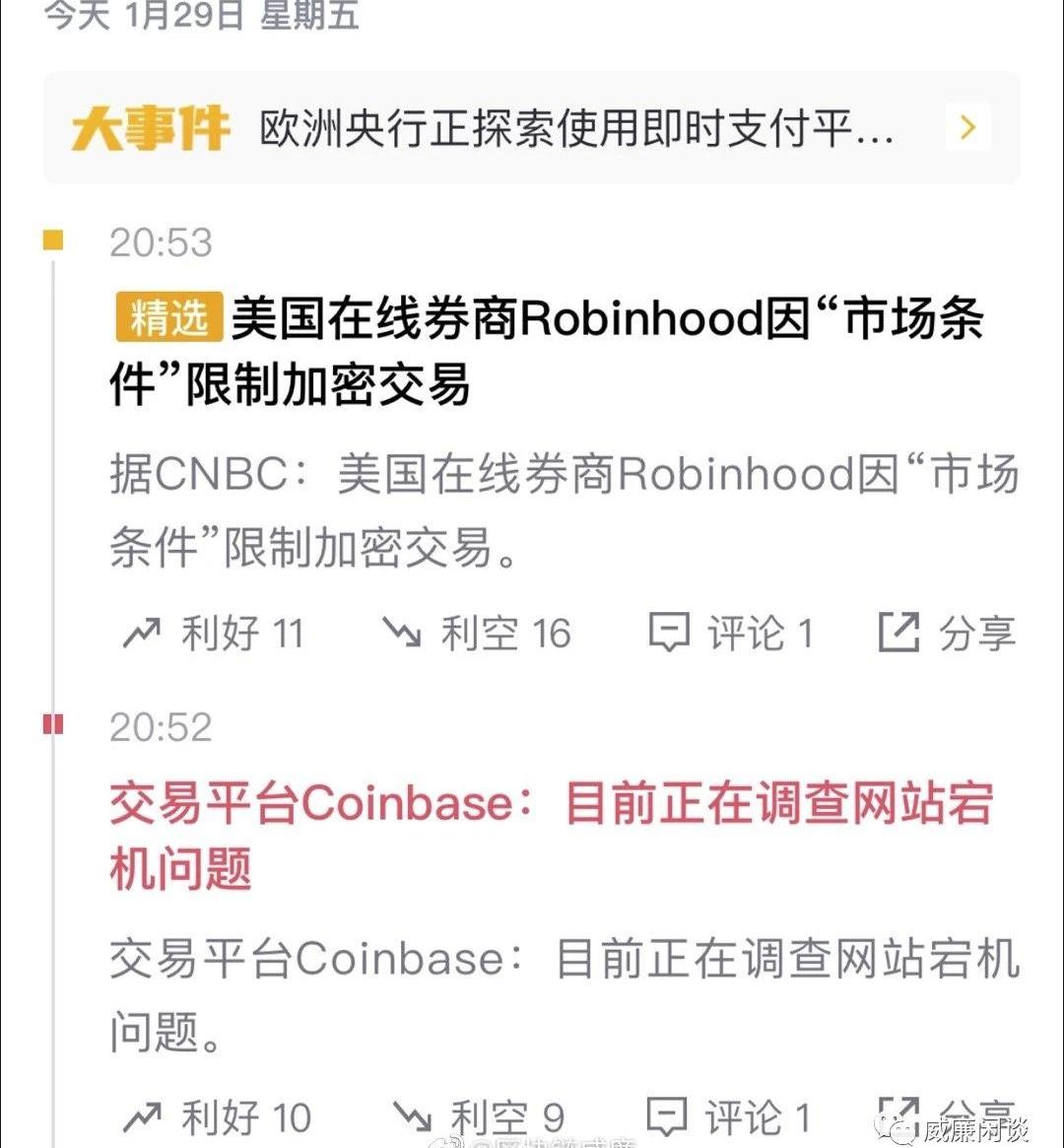Screen dimensions: 1064x1148
Task: Open the Robinhood 限制加密交易 news headline
Action: (x=547, y=352)
